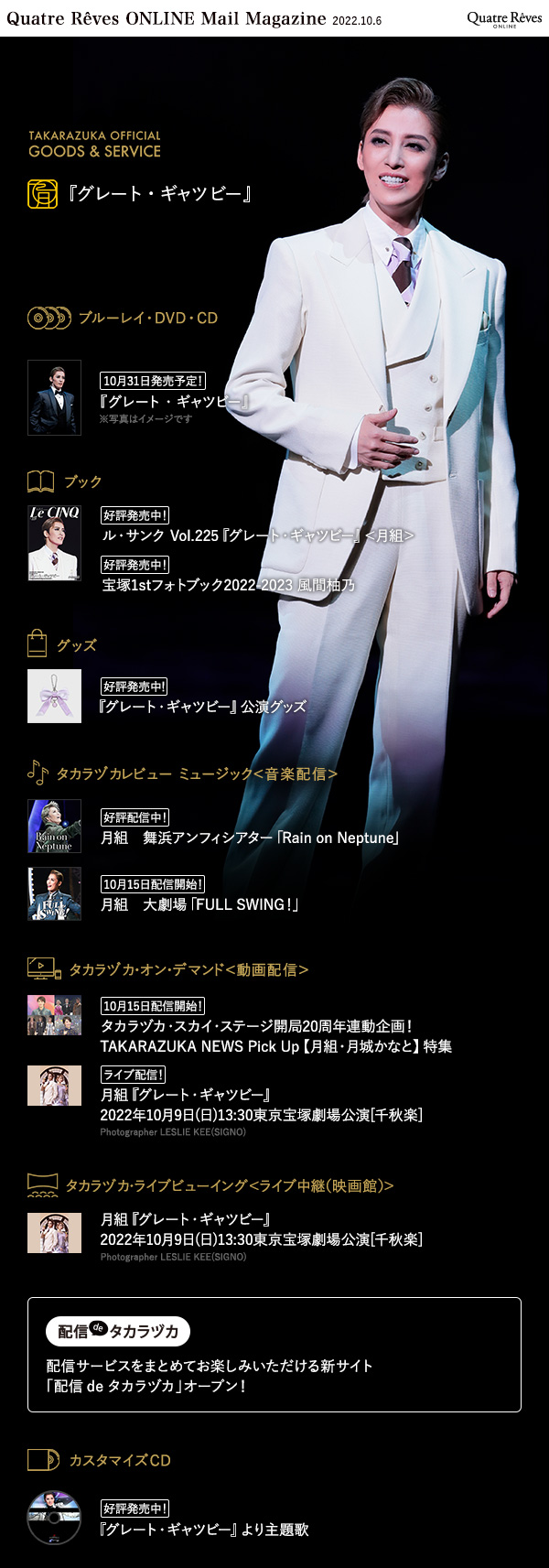Open the ライブ配信 Great Gatsby on-demand item
This screenshot has width=549, height=1568.
[261, 1105]
